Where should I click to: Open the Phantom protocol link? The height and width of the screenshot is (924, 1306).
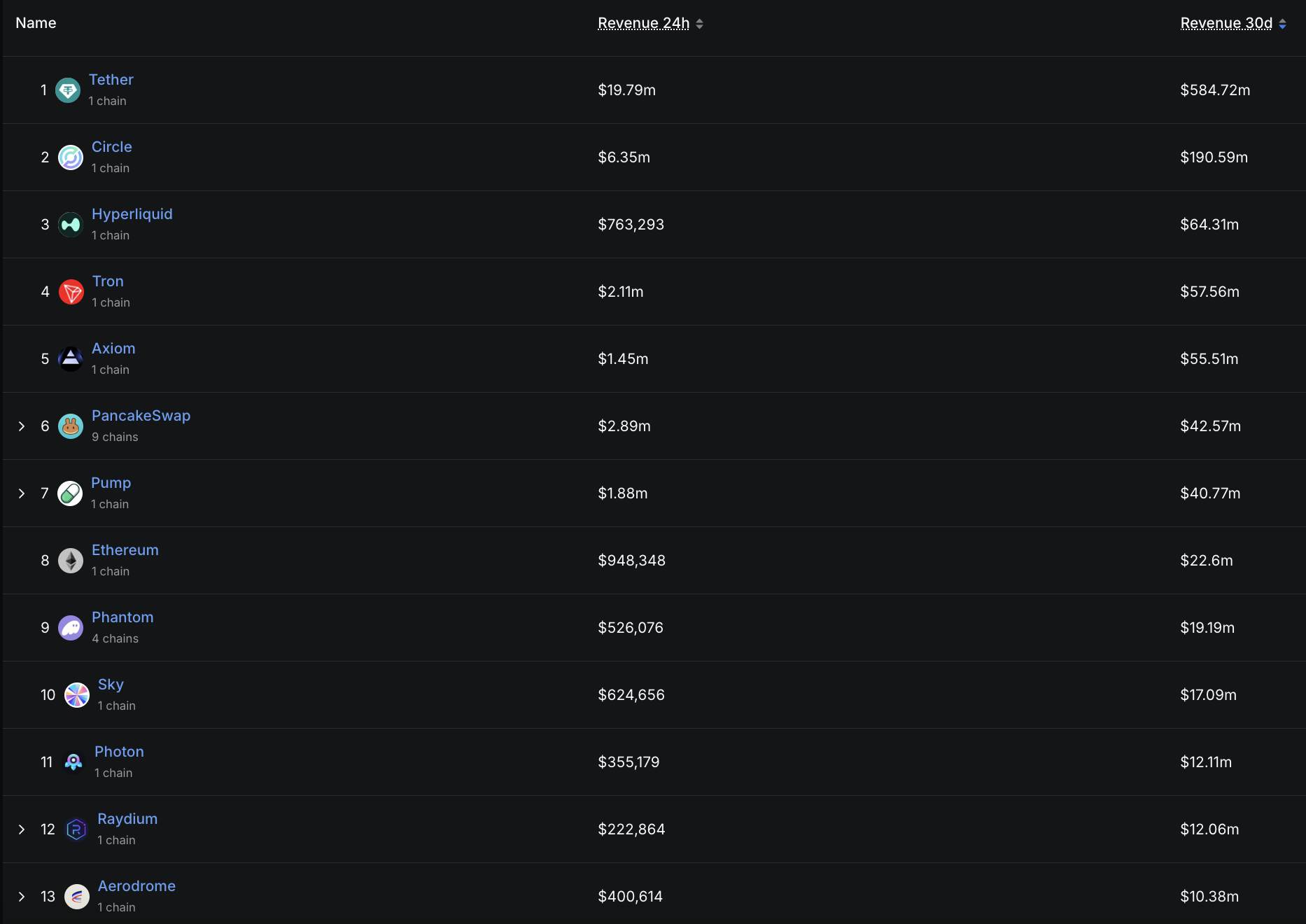[x=122, y=617]
